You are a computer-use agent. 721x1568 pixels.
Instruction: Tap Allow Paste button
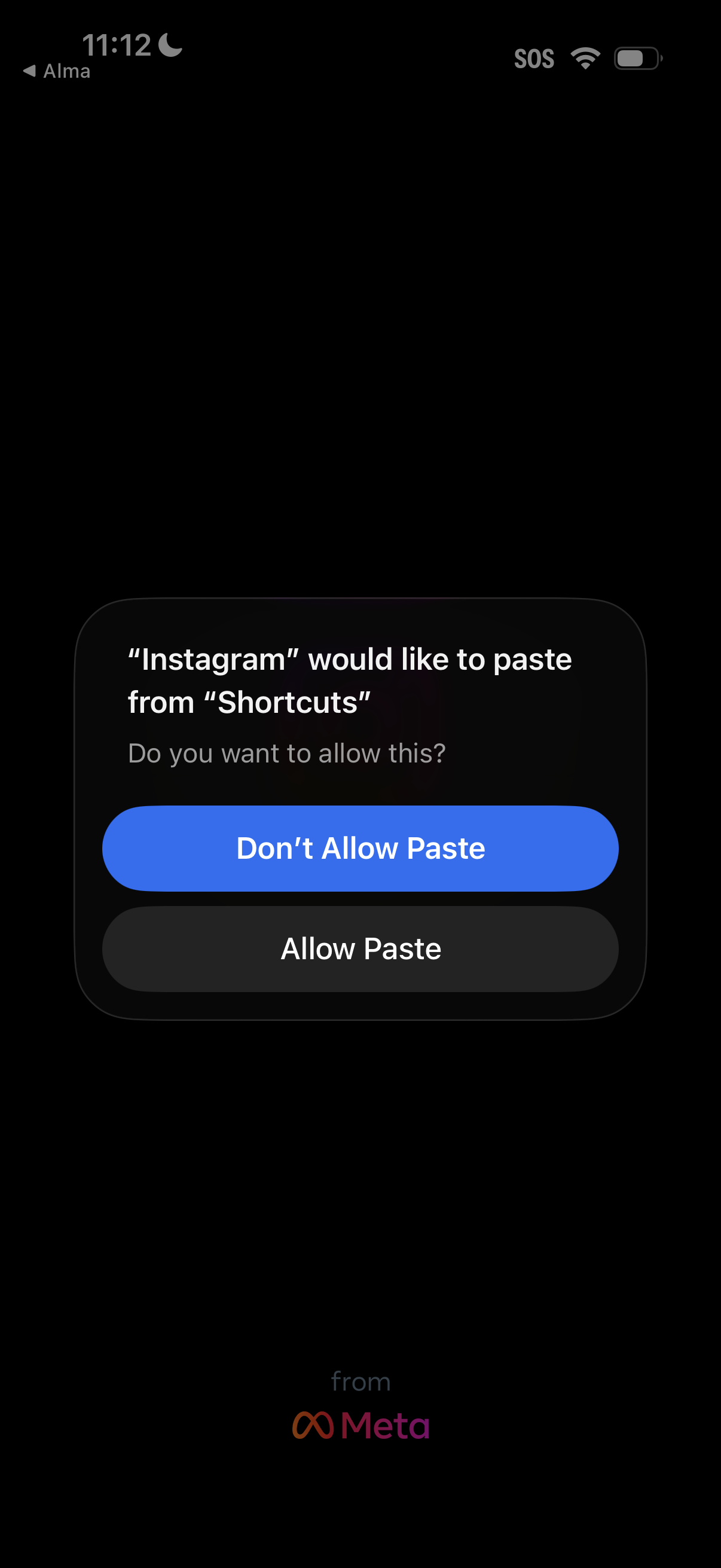pyautogui.click(x=360, y=948)
